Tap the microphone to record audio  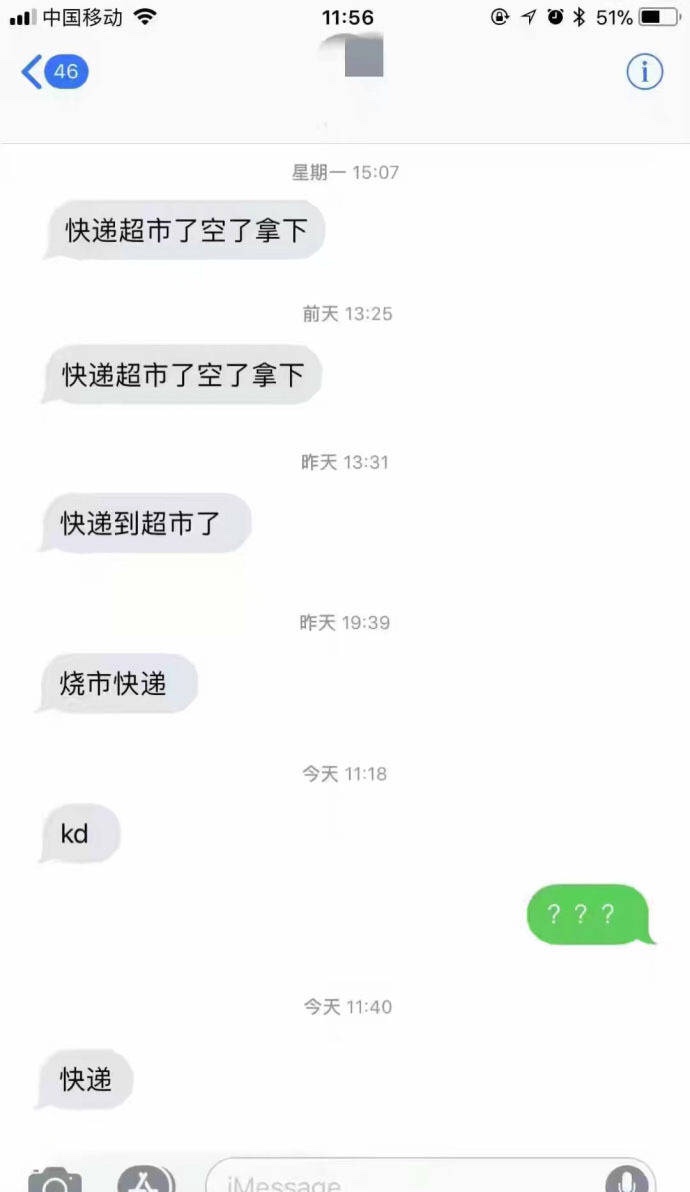pyautogui.click(x=627, y=1179)
